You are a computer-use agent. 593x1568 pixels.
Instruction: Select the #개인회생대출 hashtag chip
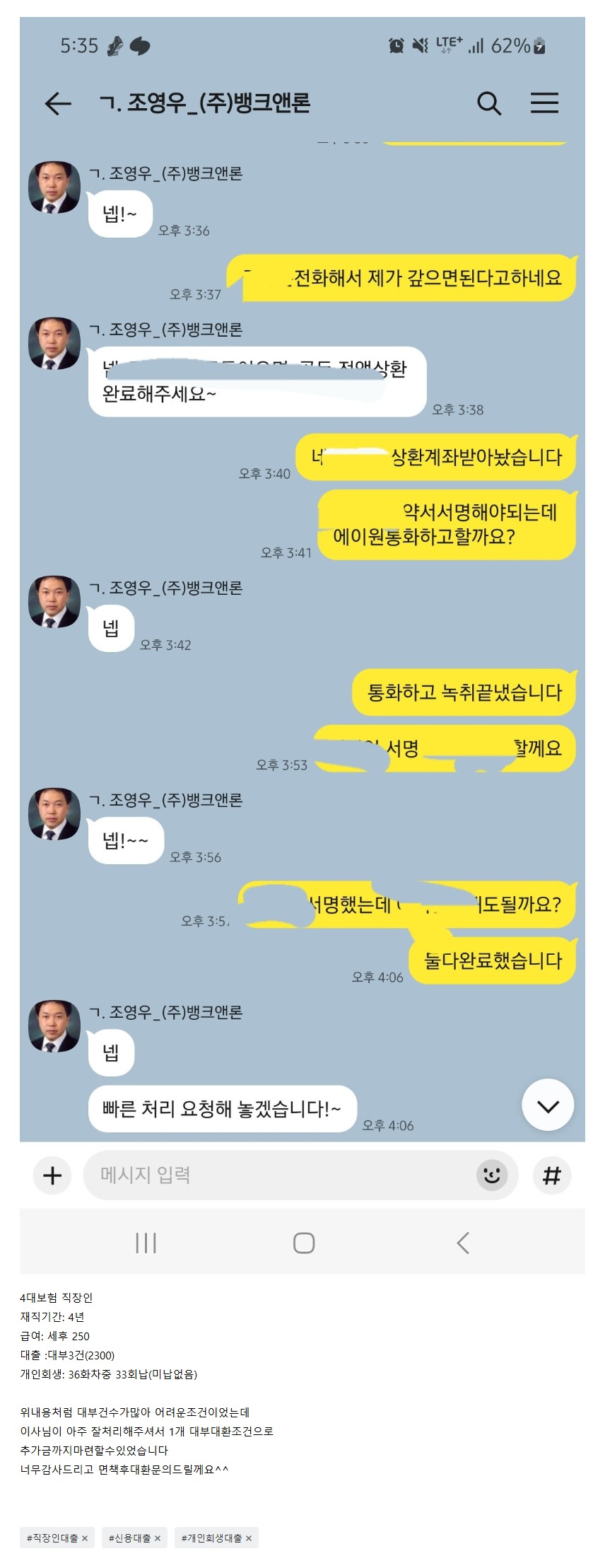pos(212,1538)
